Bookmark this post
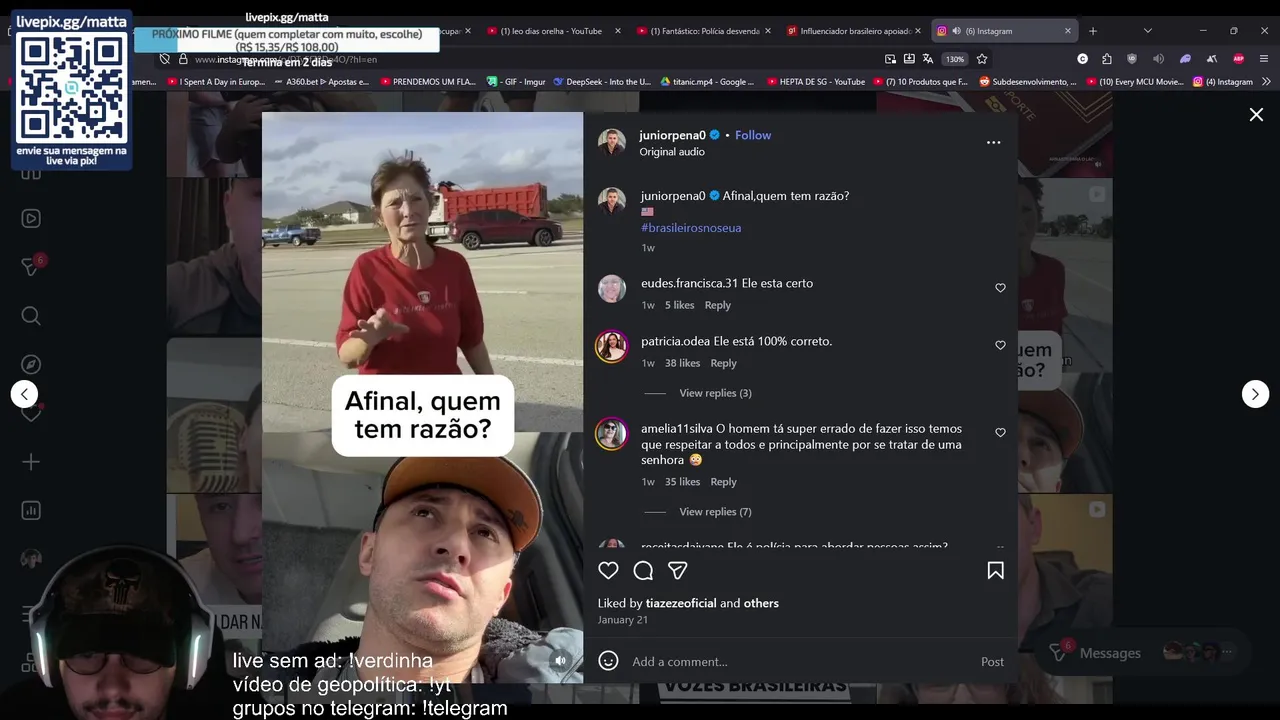1280x720 pixels. [x=995, y=570]
